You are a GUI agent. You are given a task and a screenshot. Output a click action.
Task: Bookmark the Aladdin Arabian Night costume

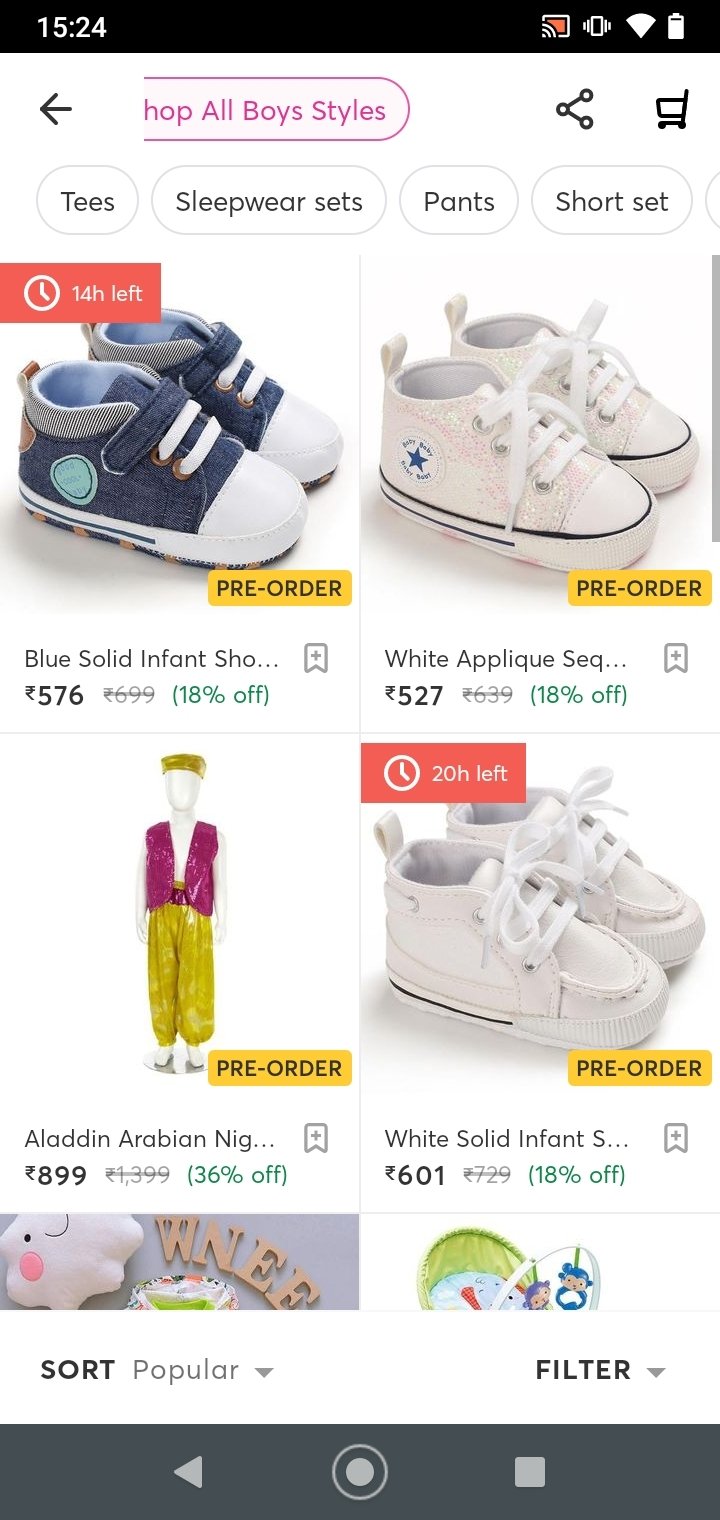(316, 1138)
